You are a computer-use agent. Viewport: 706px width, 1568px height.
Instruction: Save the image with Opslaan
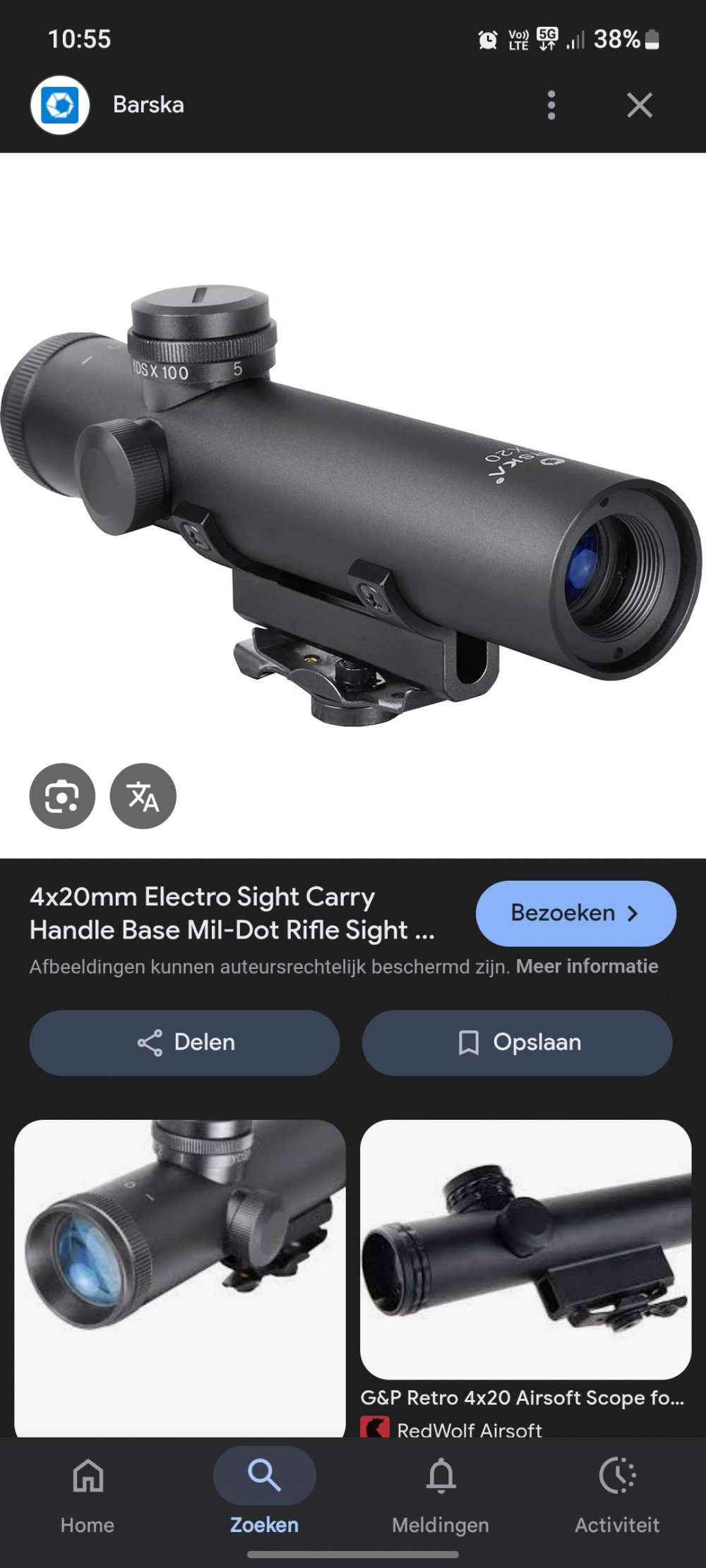[517, 1042]
